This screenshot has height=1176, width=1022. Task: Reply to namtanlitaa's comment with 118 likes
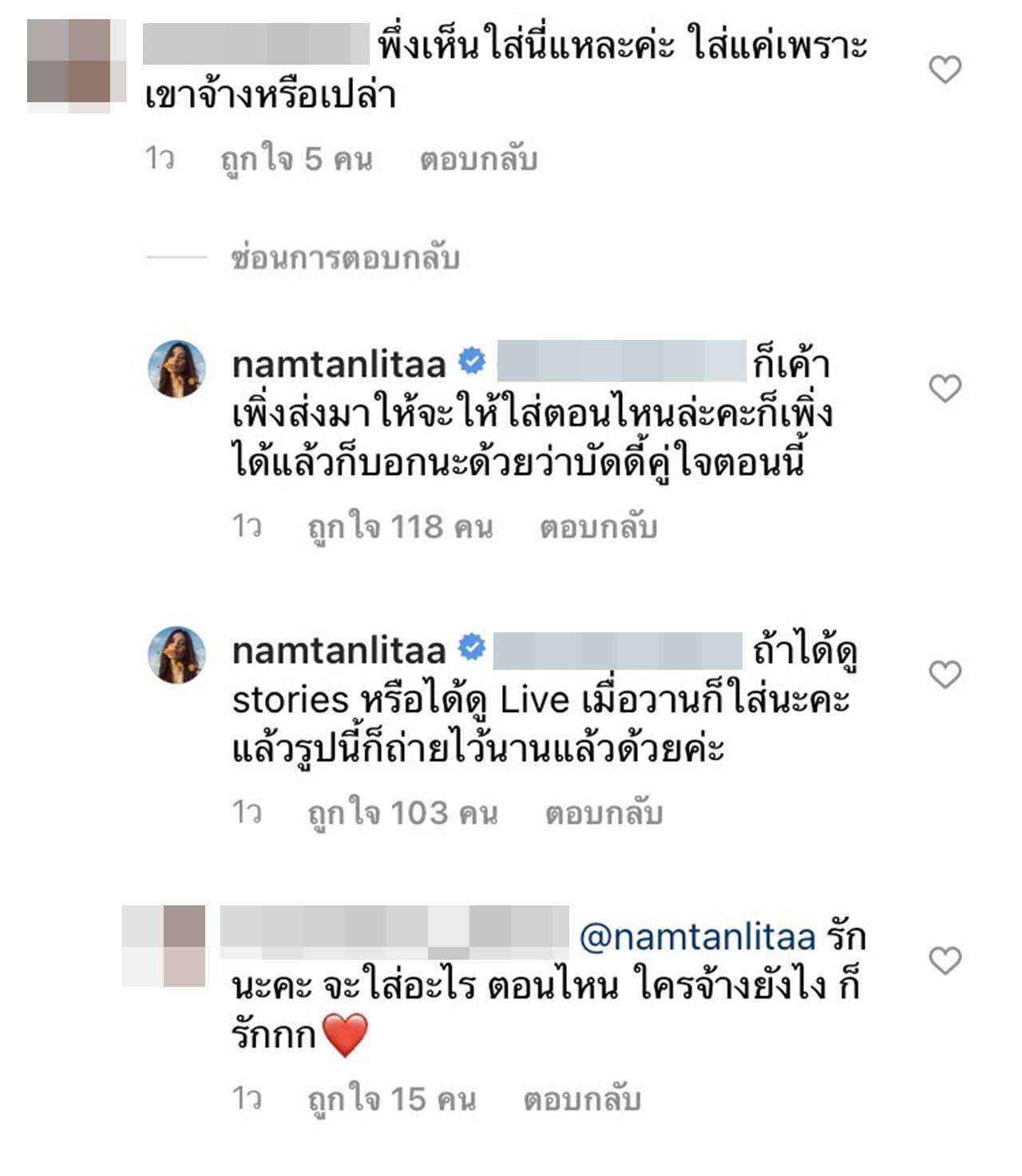[x=598, y=527]
